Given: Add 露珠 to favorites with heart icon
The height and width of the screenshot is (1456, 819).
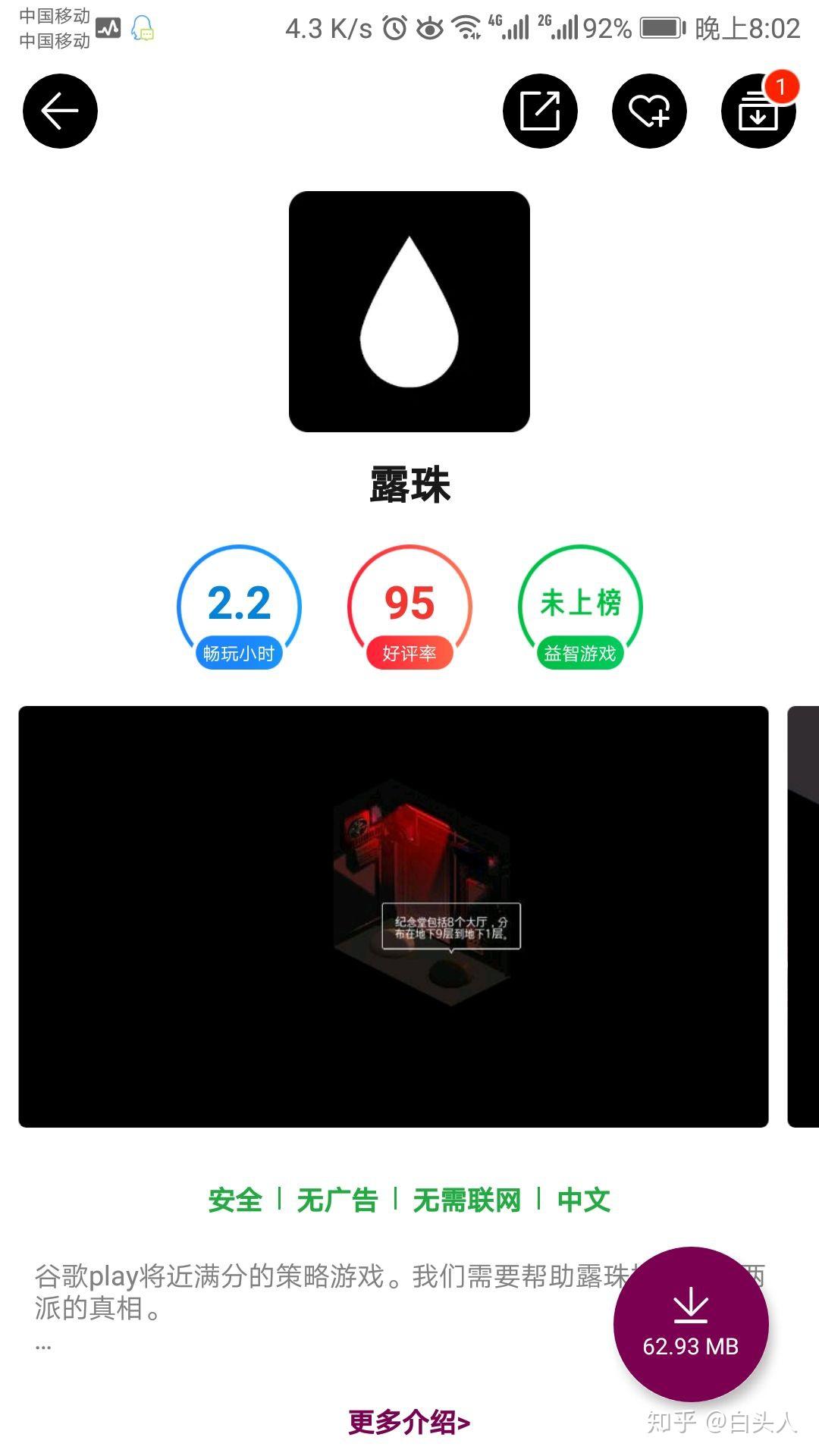Looking at the screenshot, I should pyautogui.click(x=649, y=111).
